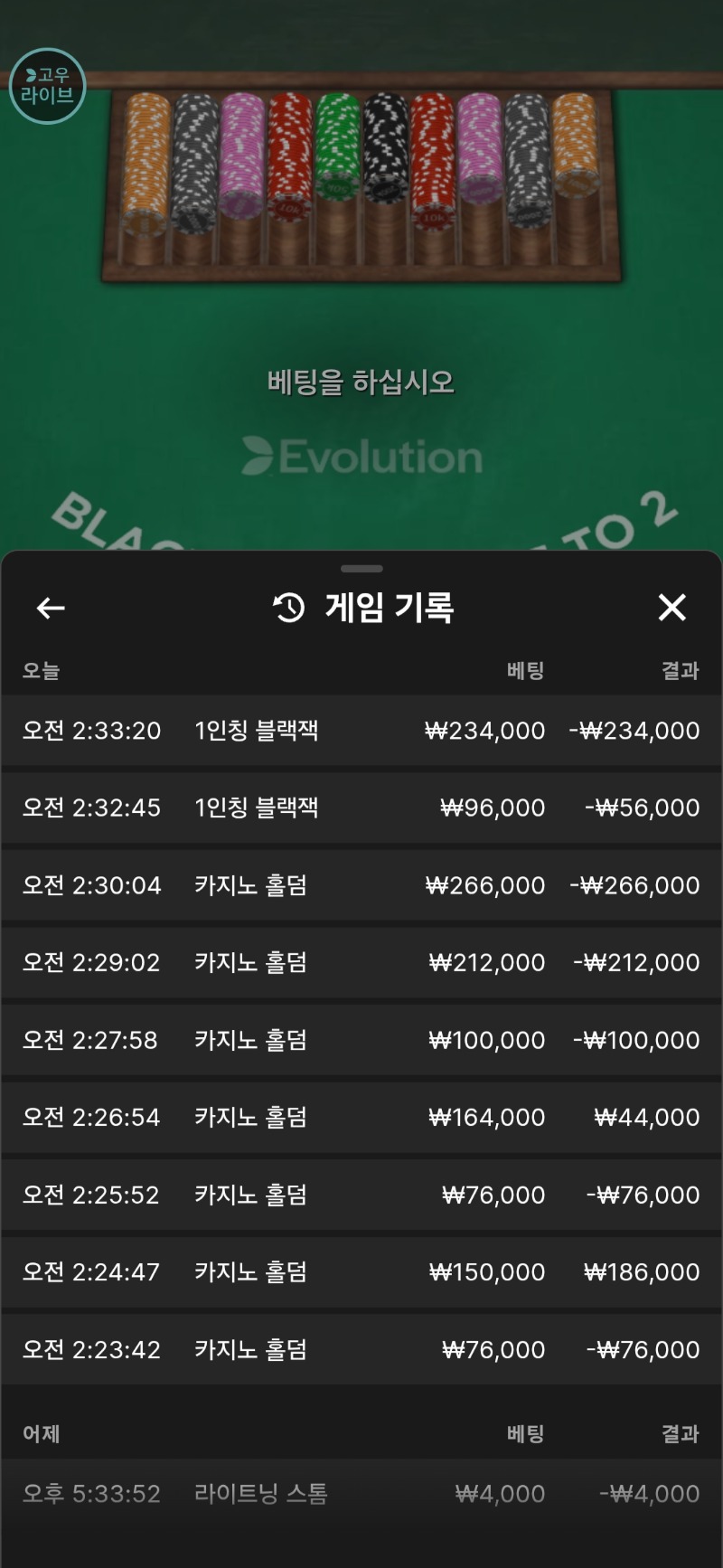Show details for 오전 2:25:52 카지노 홀덤
The height and width of the screenshot is (1568, 723).
coord(361,1195)
